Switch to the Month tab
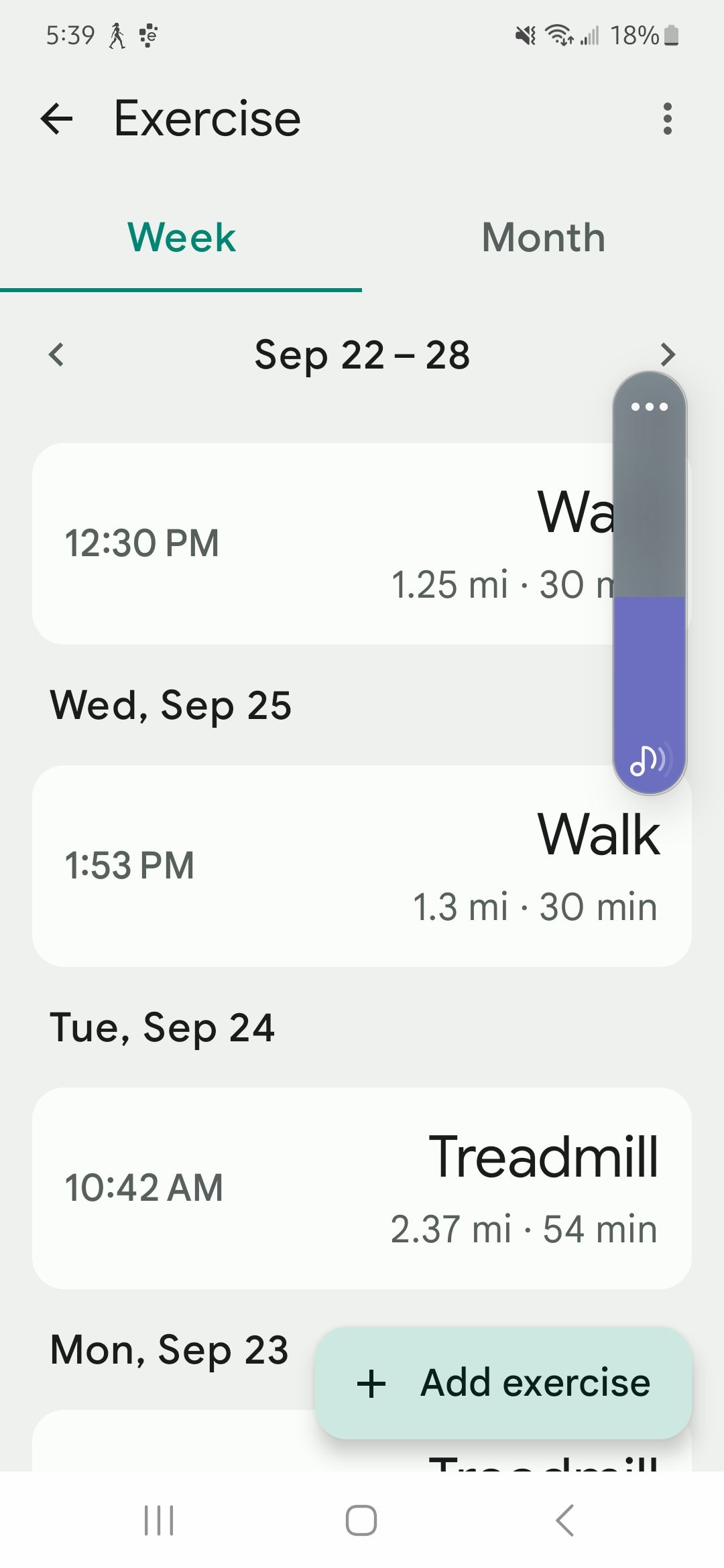The image size is (724, 1568). pyautogui.click(x=543, y=237)
